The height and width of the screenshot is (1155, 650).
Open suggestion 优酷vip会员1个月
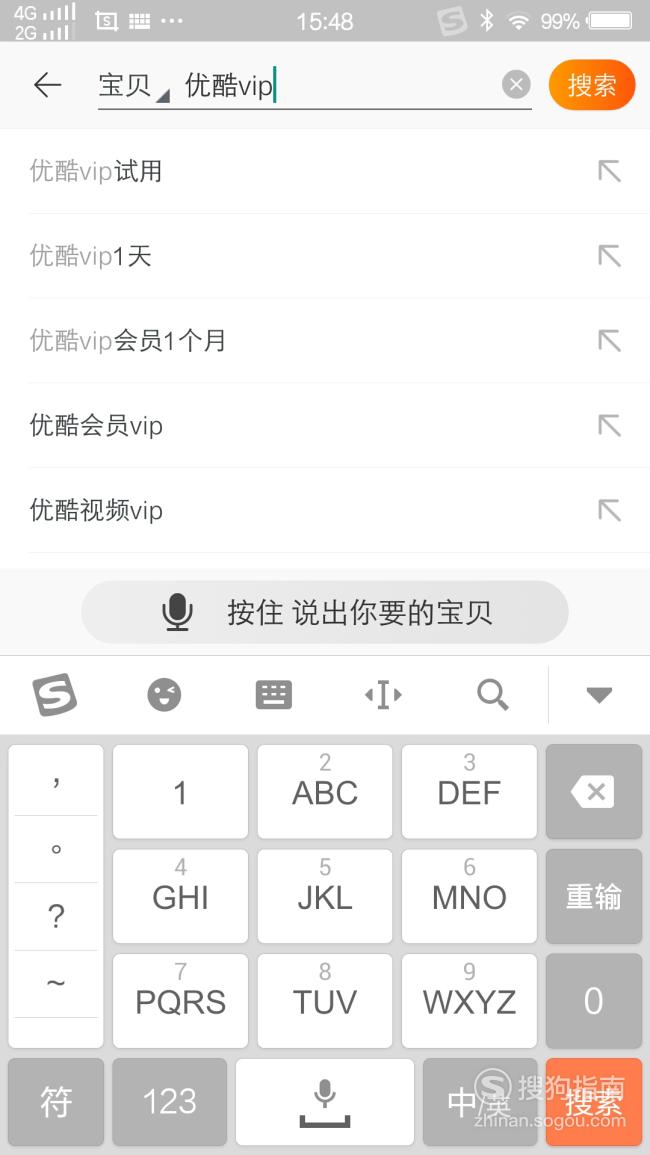click(x=325, y=340)
